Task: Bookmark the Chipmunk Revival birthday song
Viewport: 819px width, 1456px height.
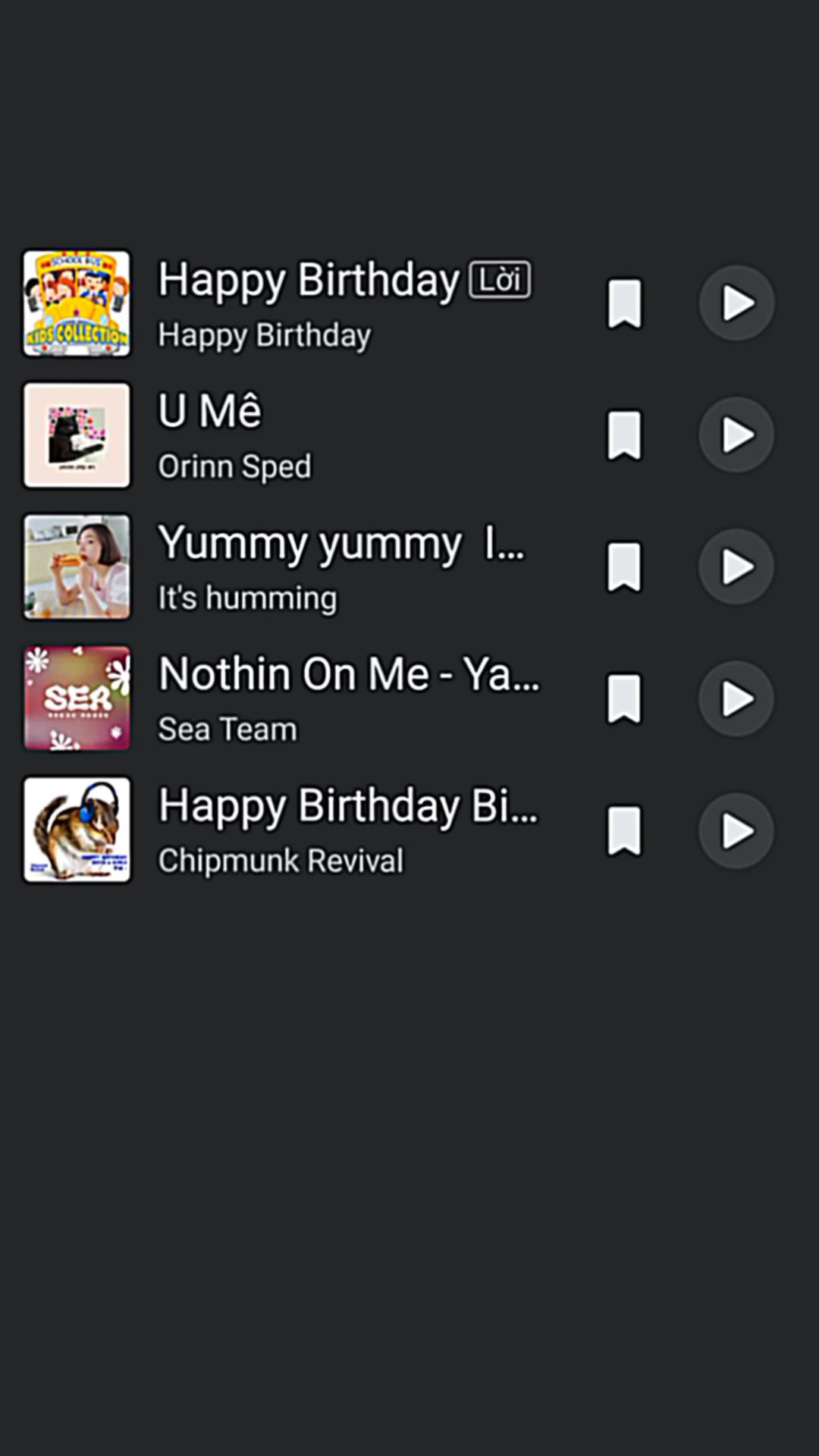Action: click(624, 830)
